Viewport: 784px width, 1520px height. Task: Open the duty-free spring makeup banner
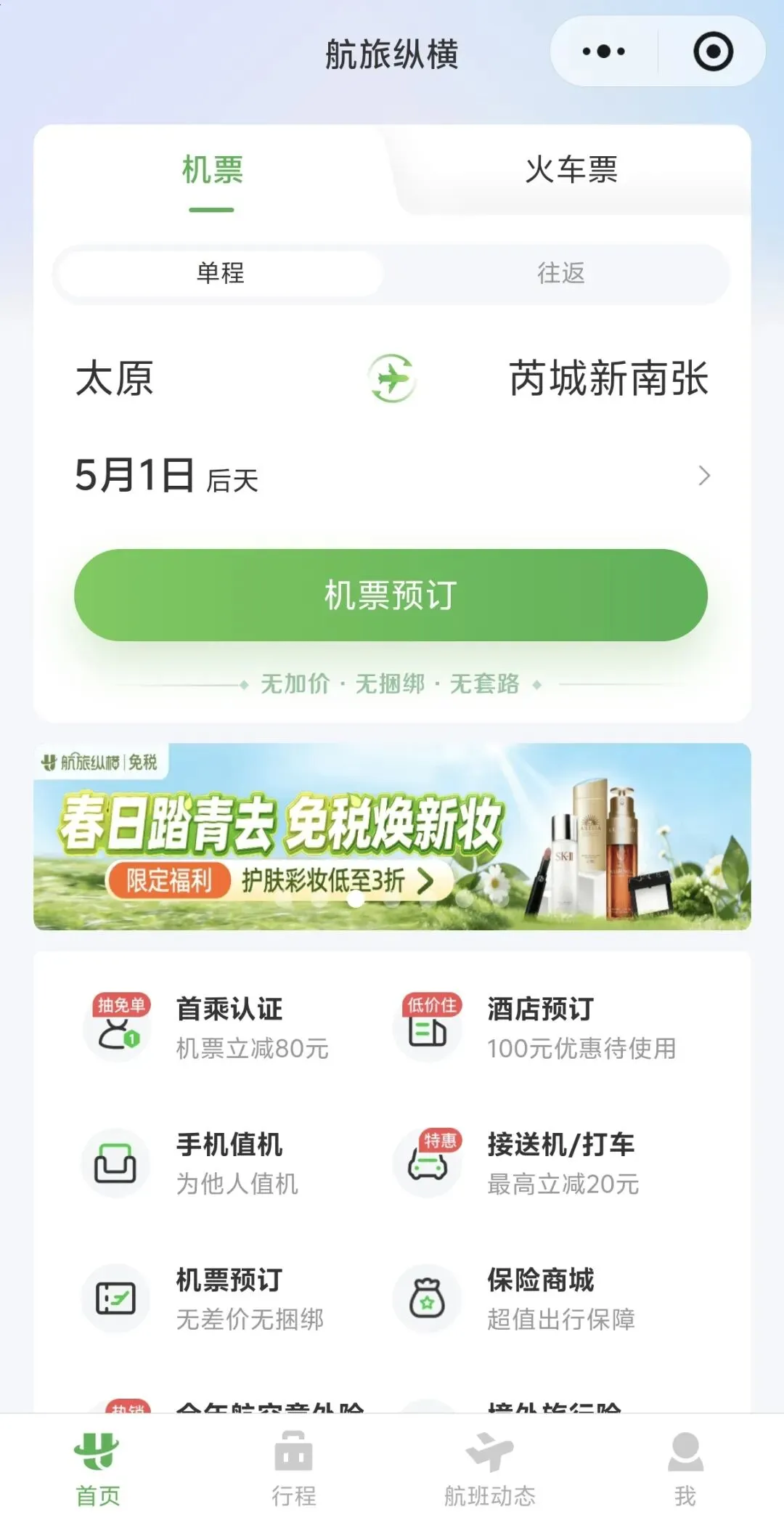point(392,836)
